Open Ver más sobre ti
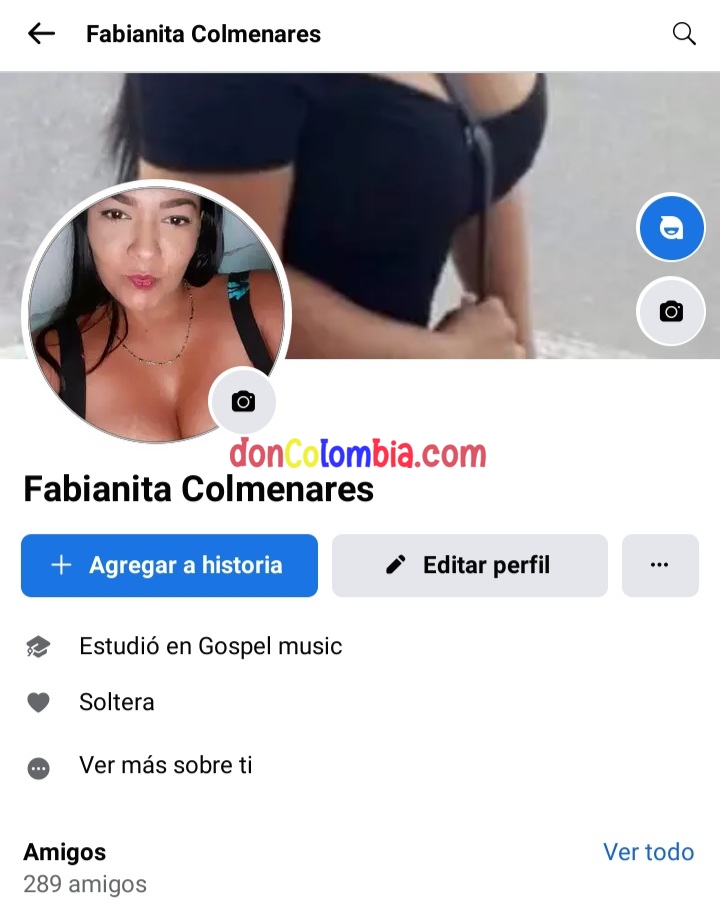Screen dimensions: 720x905 [165, 766]
